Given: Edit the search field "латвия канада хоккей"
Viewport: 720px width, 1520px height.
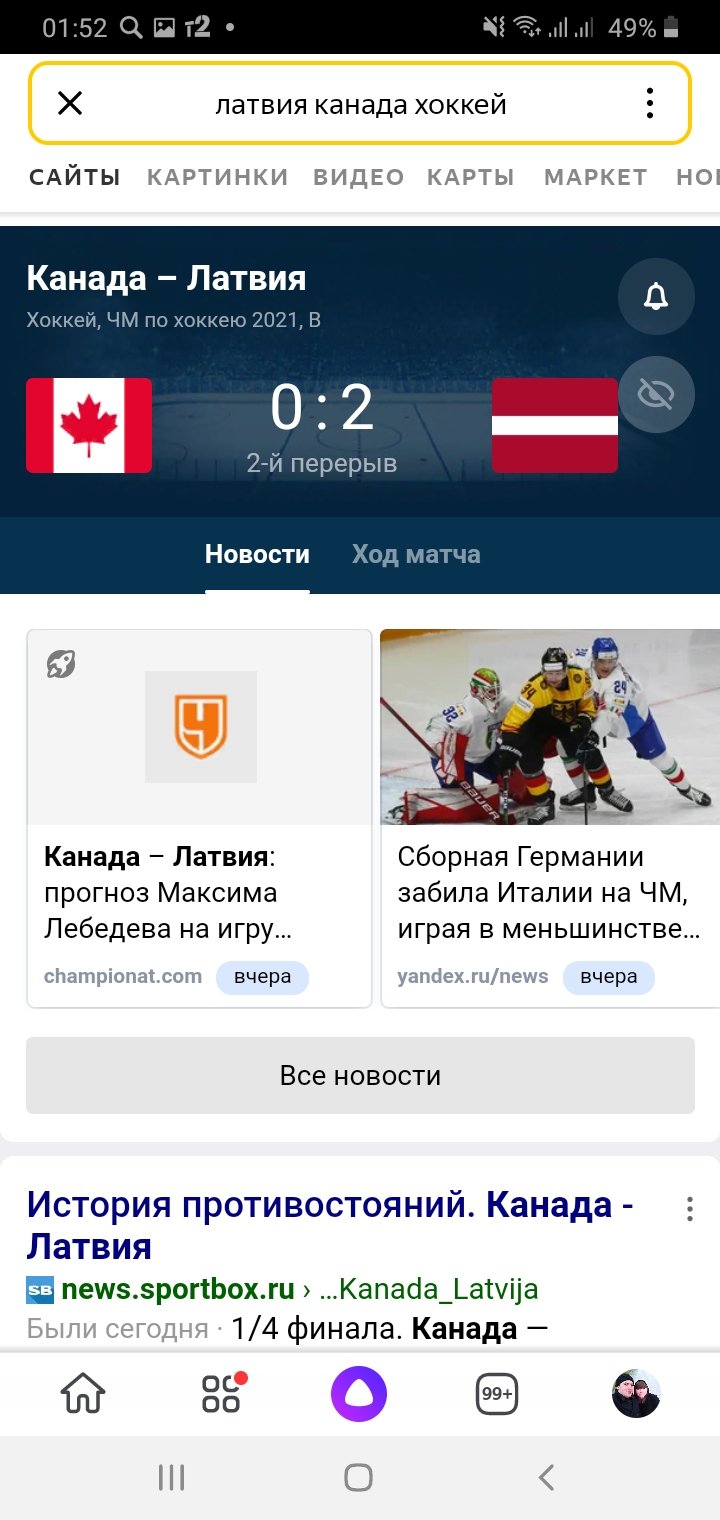Looking at the screenshot, I should 360,104.
